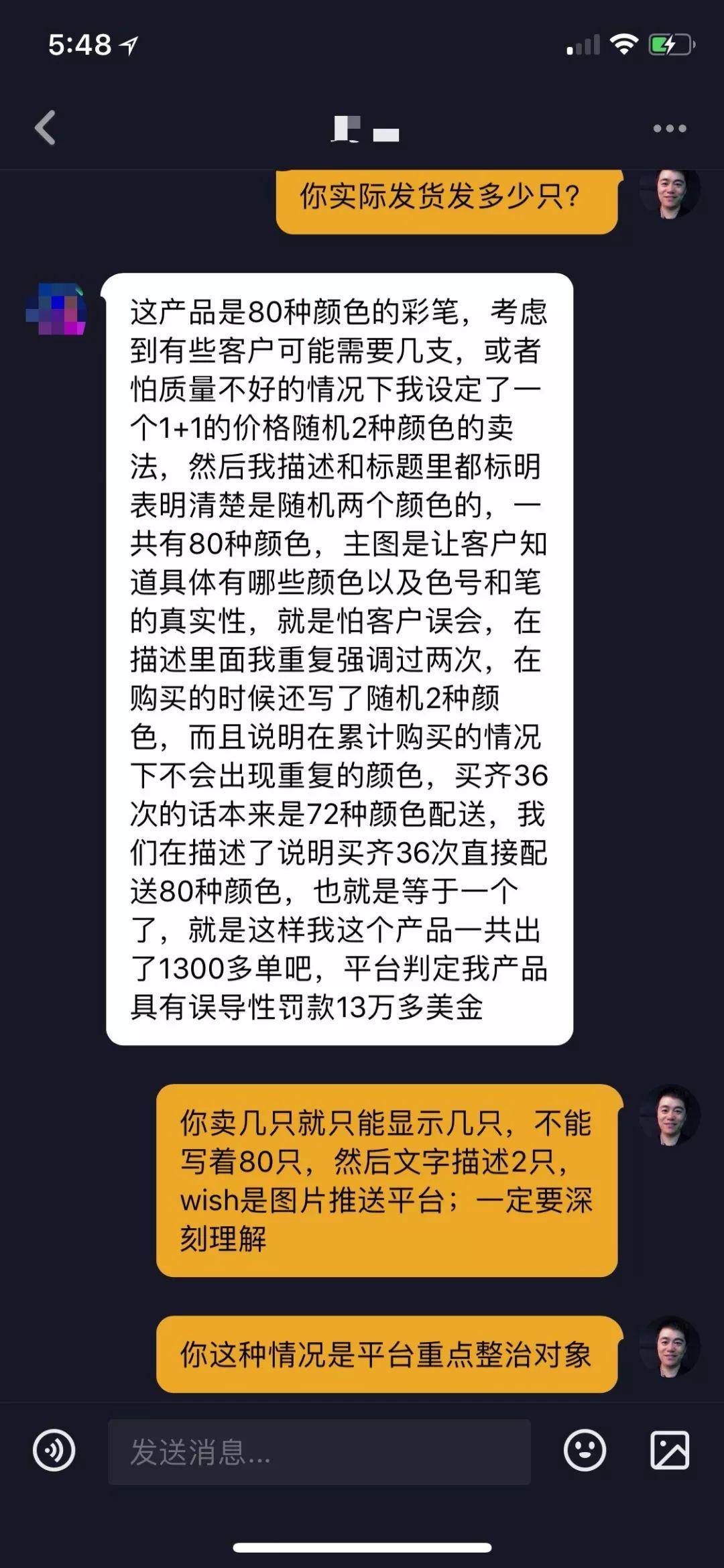Tap the voice message icon
Viewport: 724px width, 1568px height.
54,1450
